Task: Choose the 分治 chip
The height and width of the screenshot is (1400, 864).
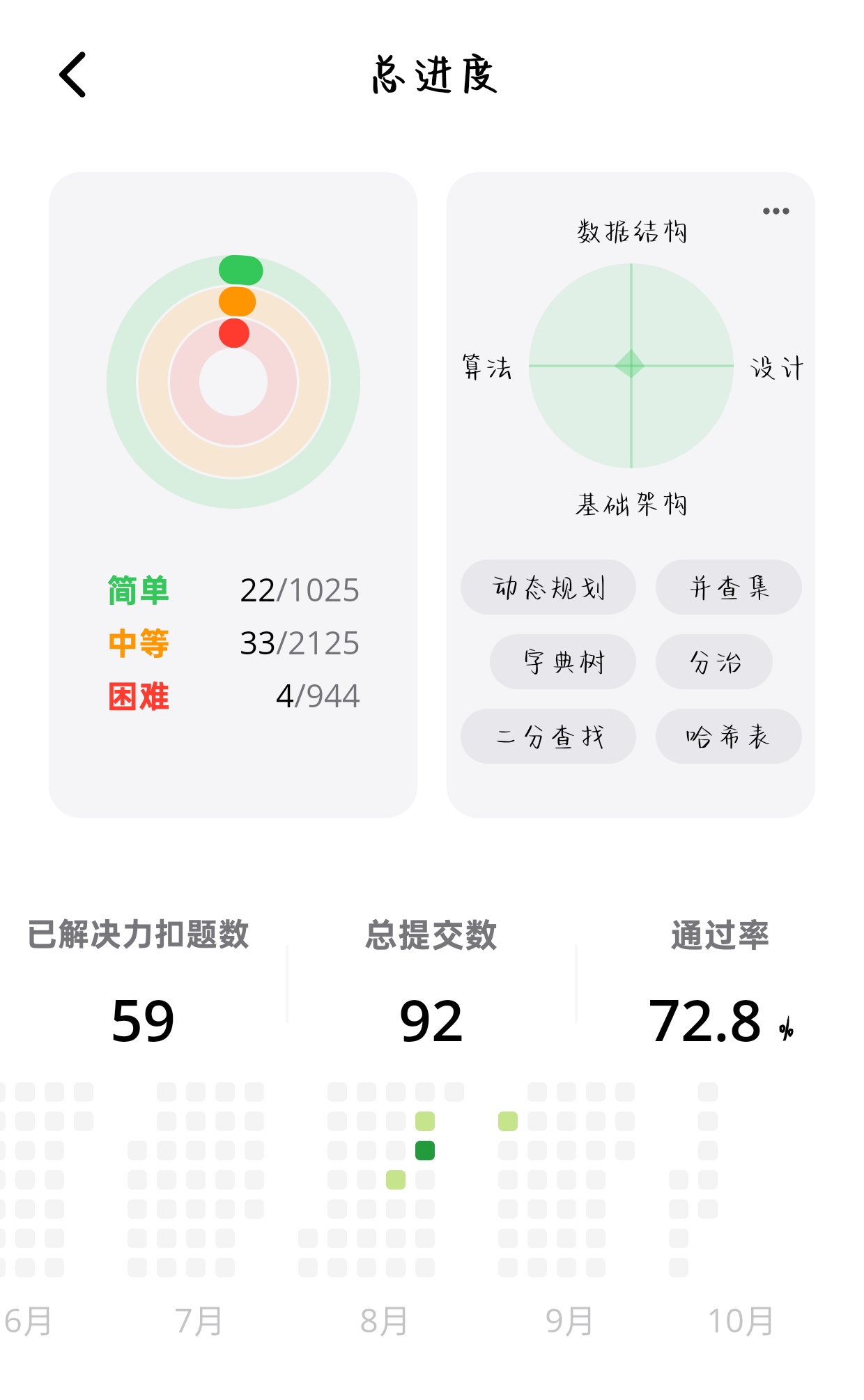Action: click(714, 662)
